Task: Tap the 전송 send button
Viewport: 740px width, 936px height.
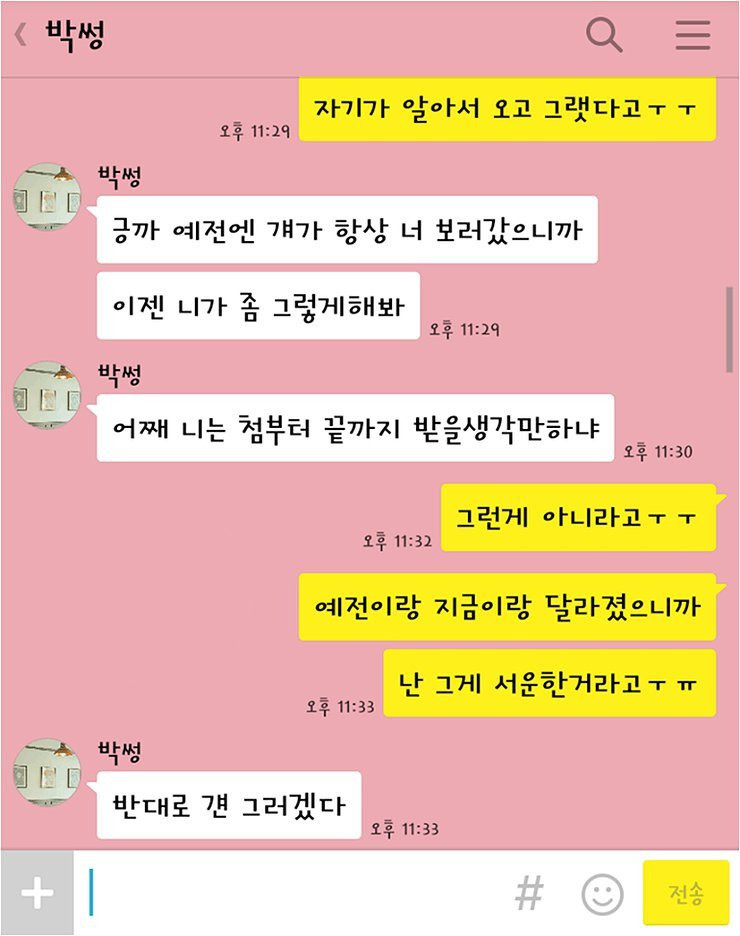Action: pyautogui.click(x=686, y=893)
